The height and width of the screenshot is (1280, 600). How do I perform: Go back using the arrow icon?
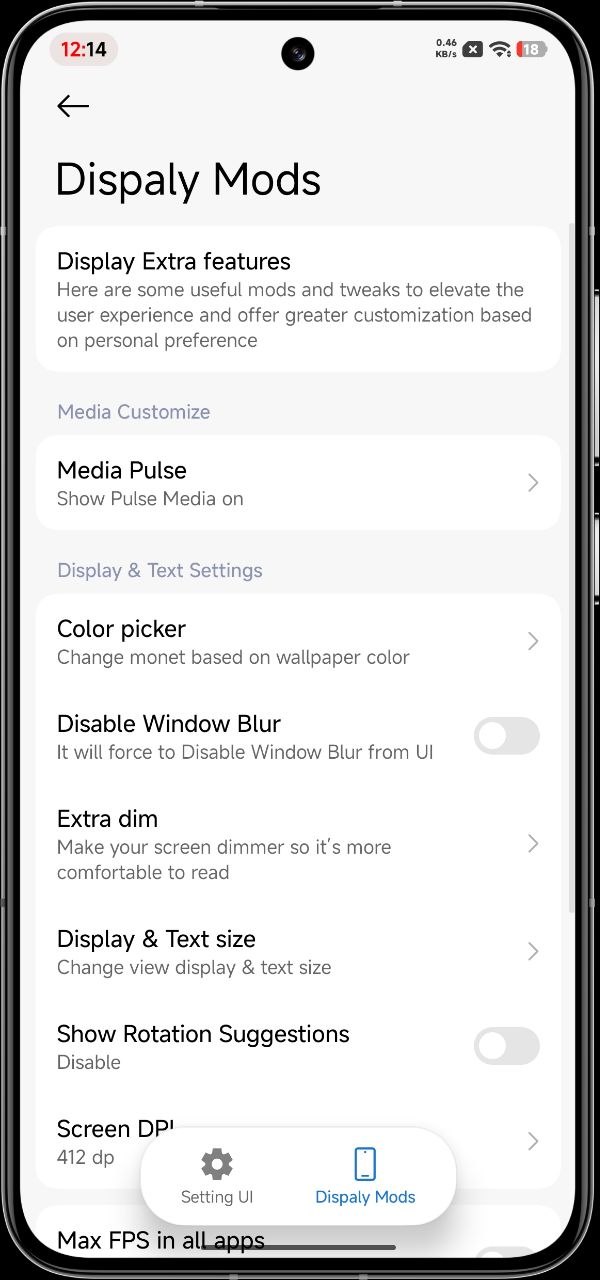pyautogui.click(x=73, y=106)
